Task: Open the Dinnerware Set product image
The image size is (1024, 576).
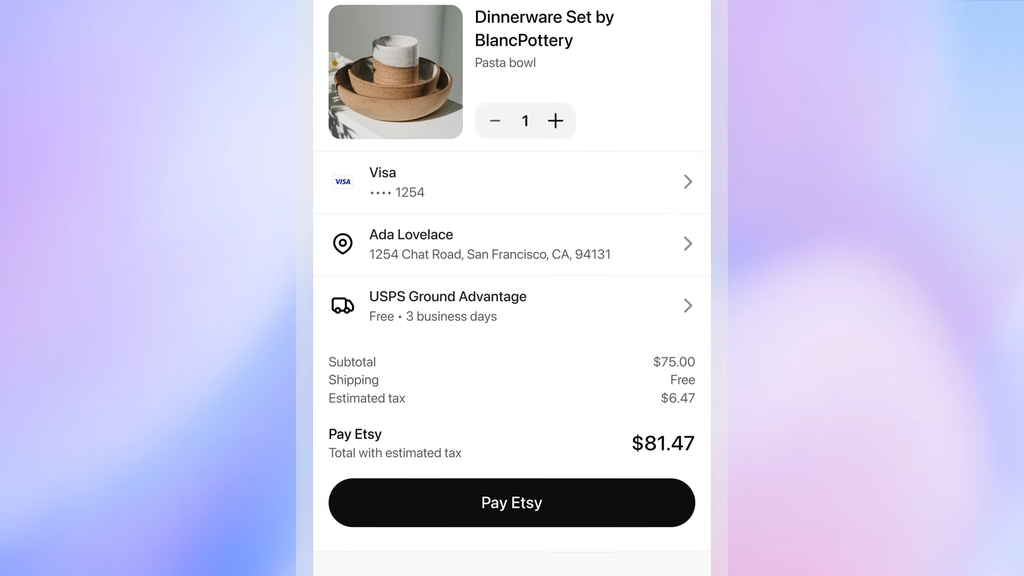Action: [x=396, y=72]
